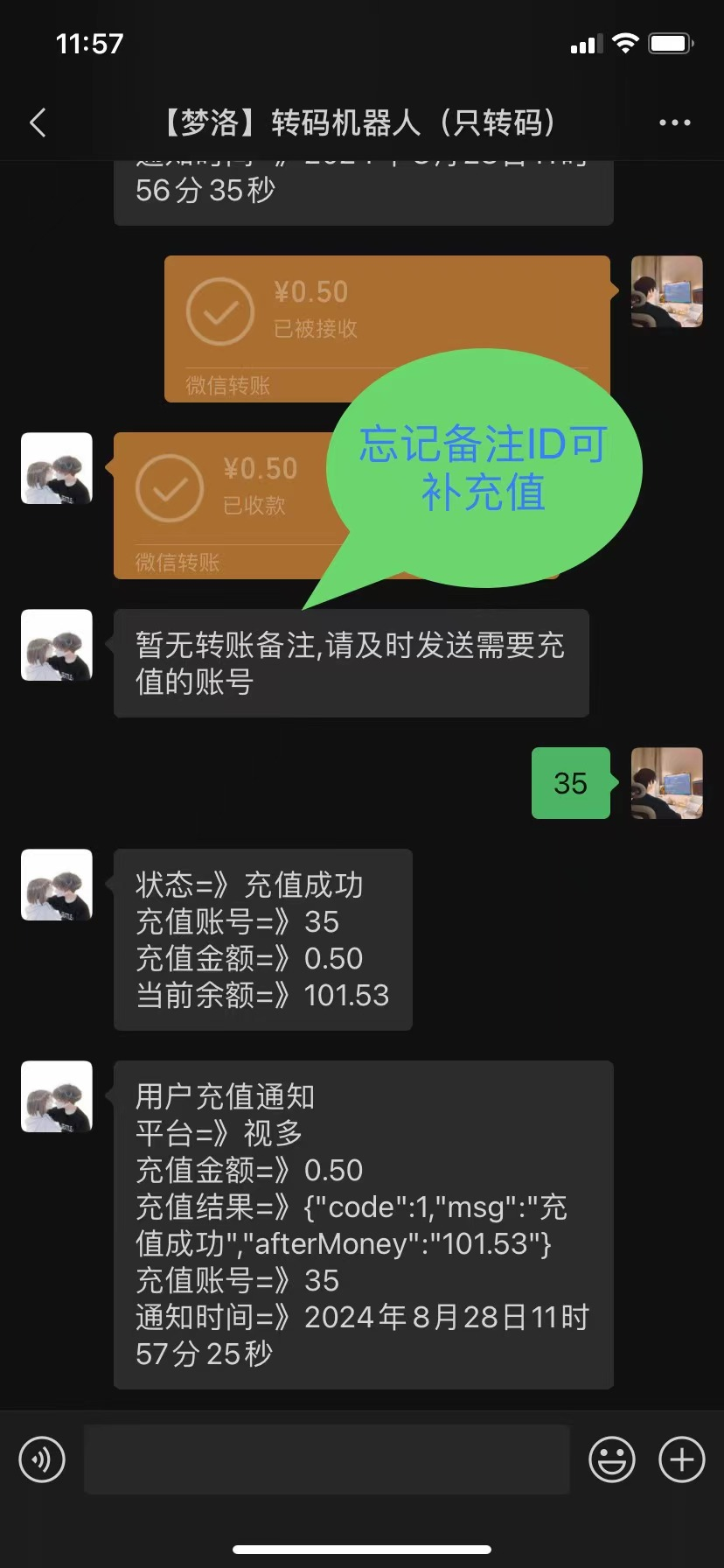Viewport: 724px width, 1568px height.
Task: View my avatar beside the 35 message
Action: coord(666,783)
